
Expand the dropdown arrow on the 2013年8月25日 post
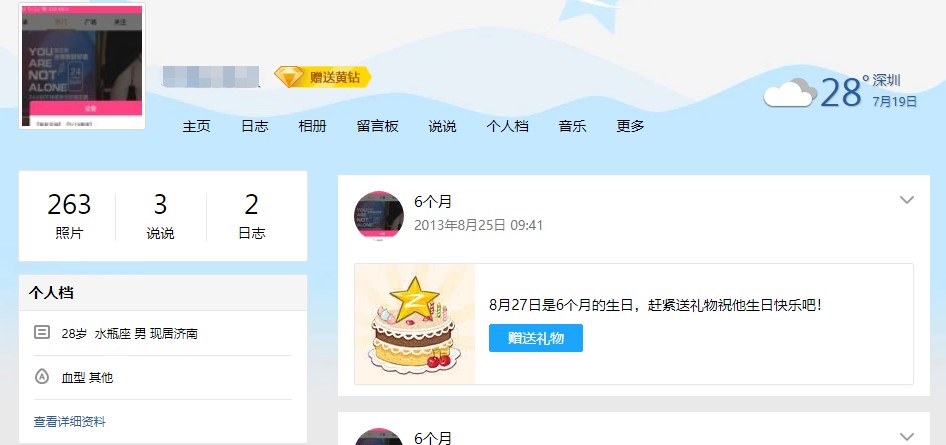point(907,200)
